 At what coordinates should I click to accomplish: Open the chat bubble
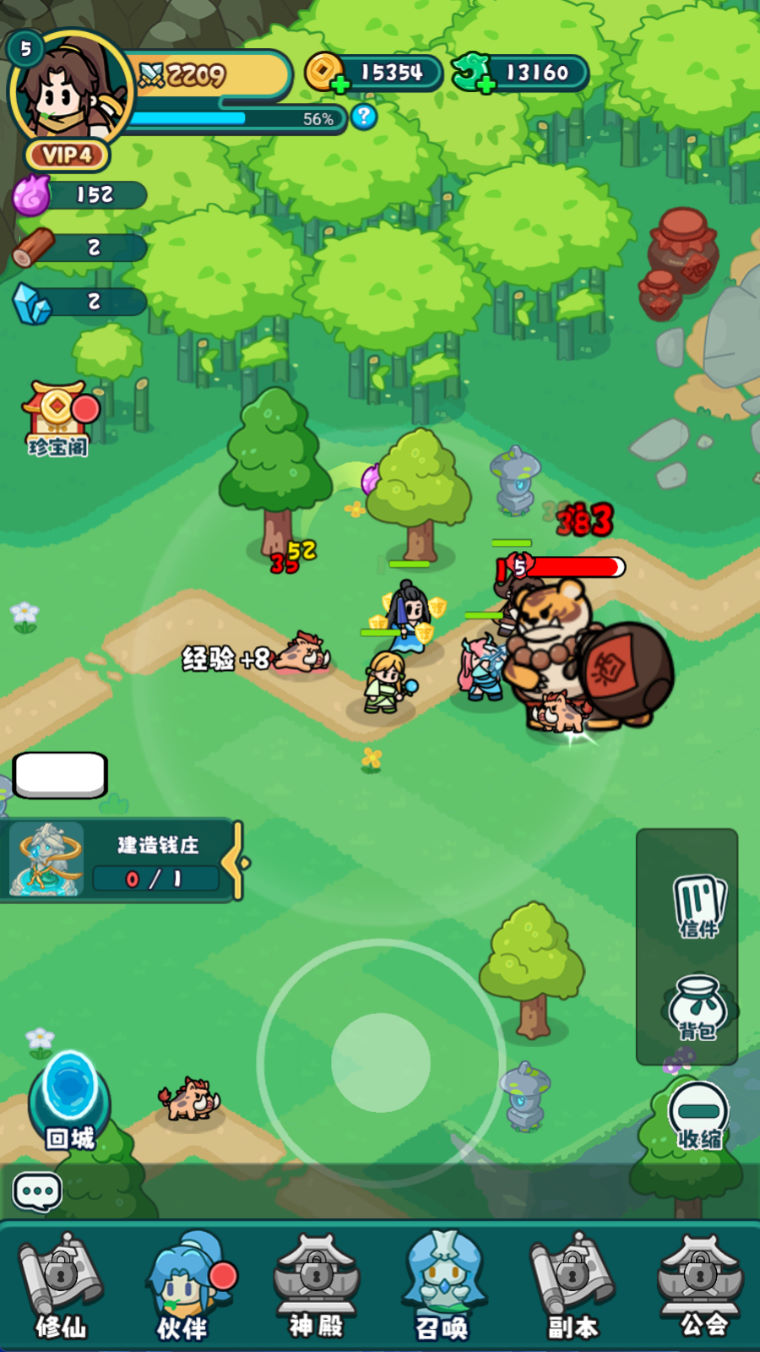(x=38, y=1191)
